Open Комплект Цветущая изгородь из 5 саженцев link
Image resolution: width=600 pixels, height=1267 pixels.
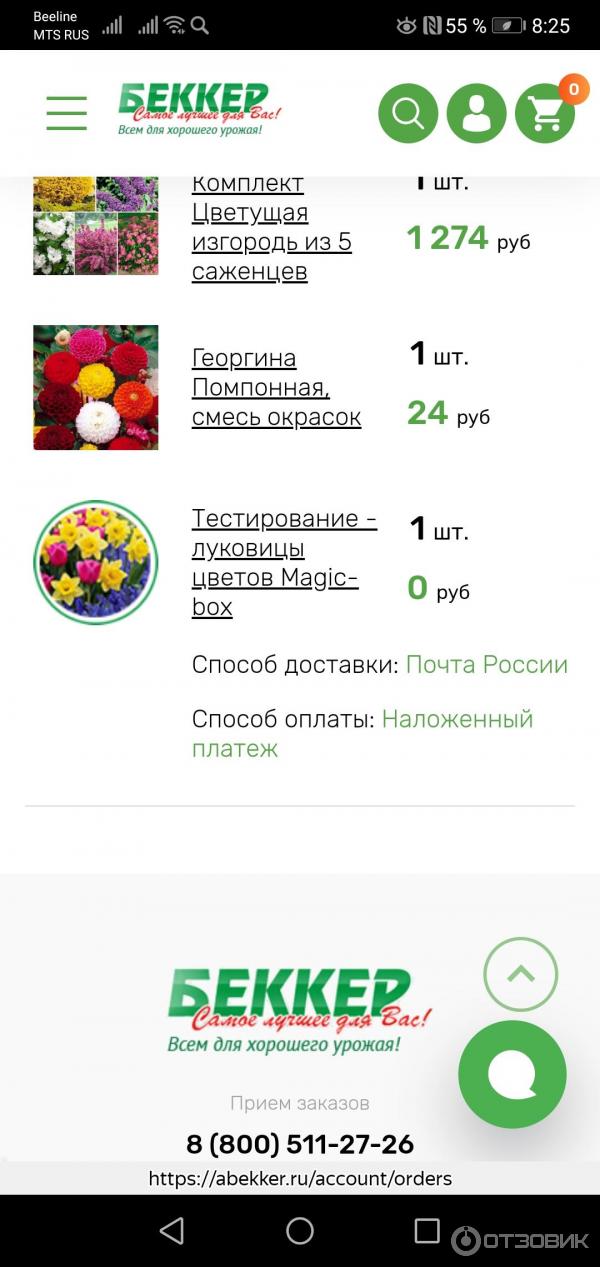pyautogui.click(x=271, y=227)
